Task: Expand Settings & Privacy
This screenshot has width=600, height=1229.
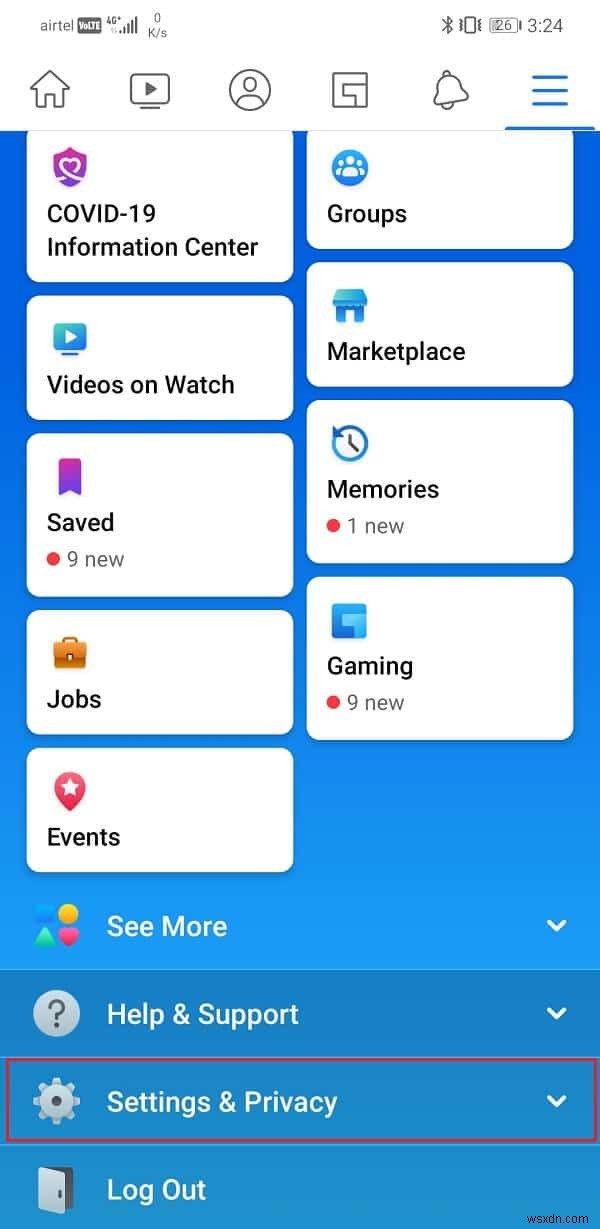Action: (x=300, y=1101)
